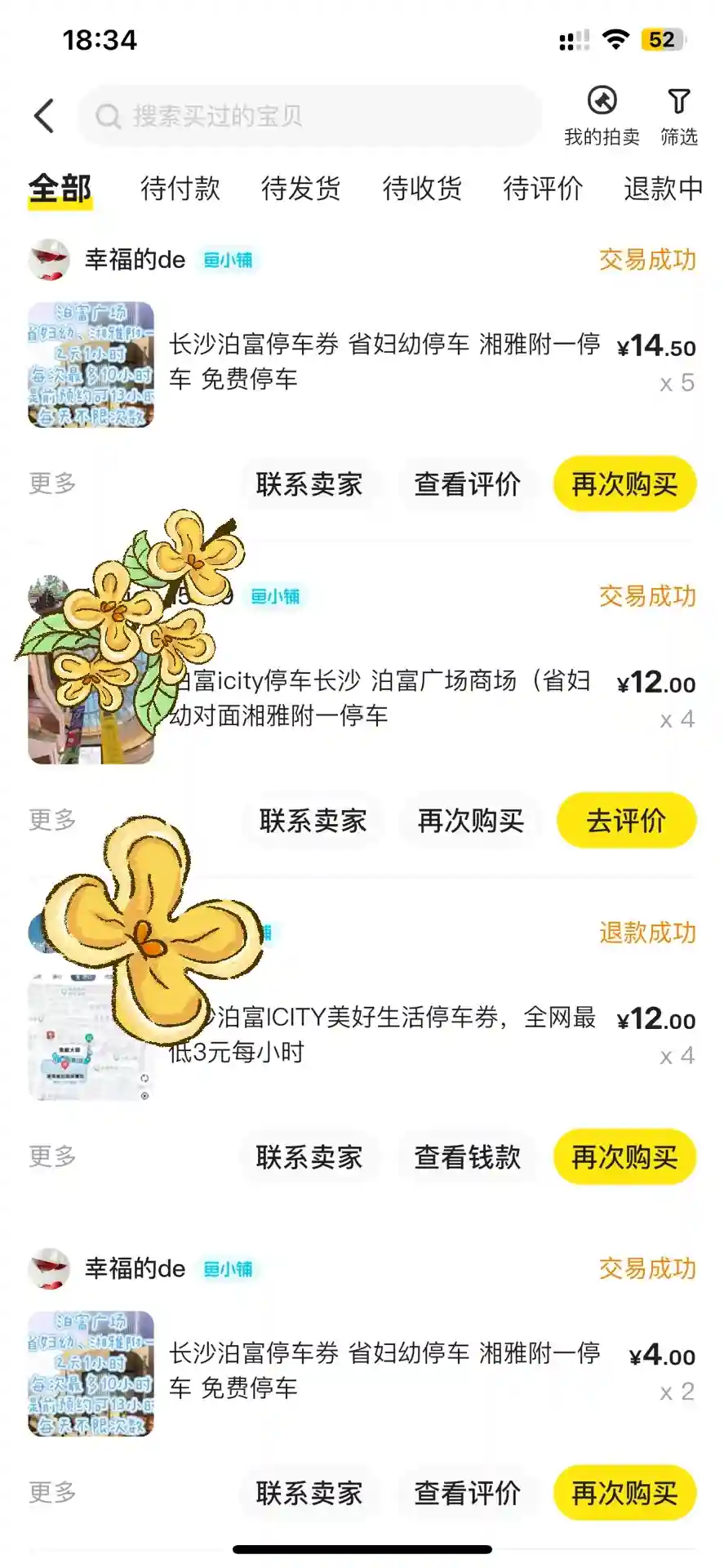Open the 筛选 filter
Image resolution: width=724 pixels, height=1568 pixels.
(678, 115)
